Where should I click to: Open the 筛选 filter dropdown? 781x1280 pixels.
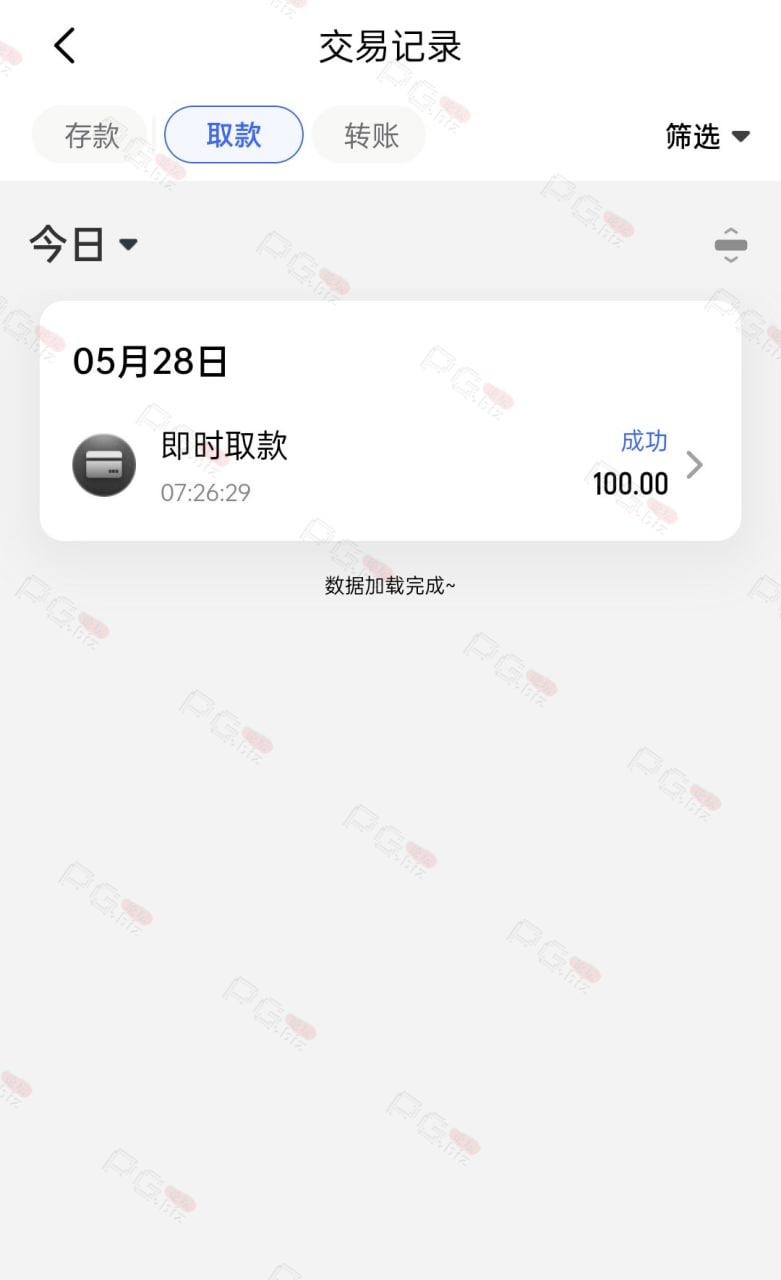(x=708, y=136)
